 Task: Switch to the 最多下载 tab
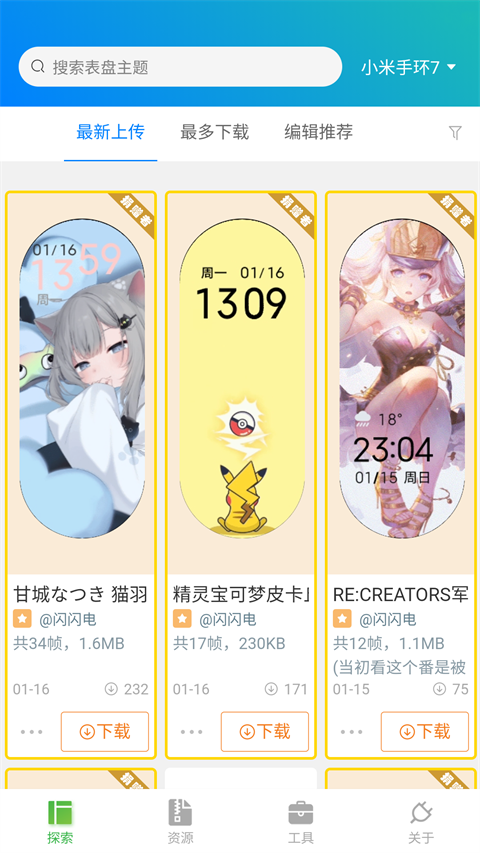214,132
